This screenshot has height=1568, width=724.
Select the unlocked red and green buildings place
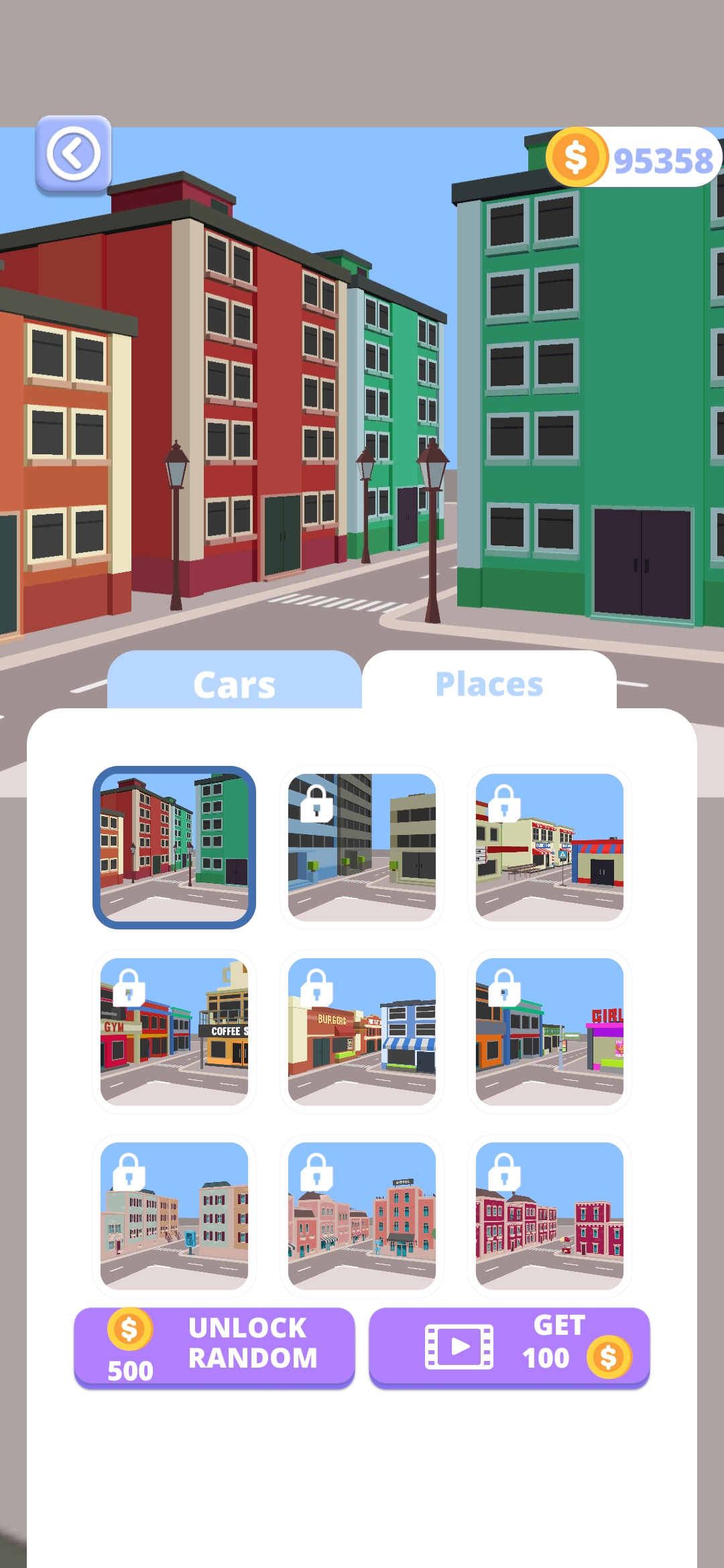coord(174,848)
